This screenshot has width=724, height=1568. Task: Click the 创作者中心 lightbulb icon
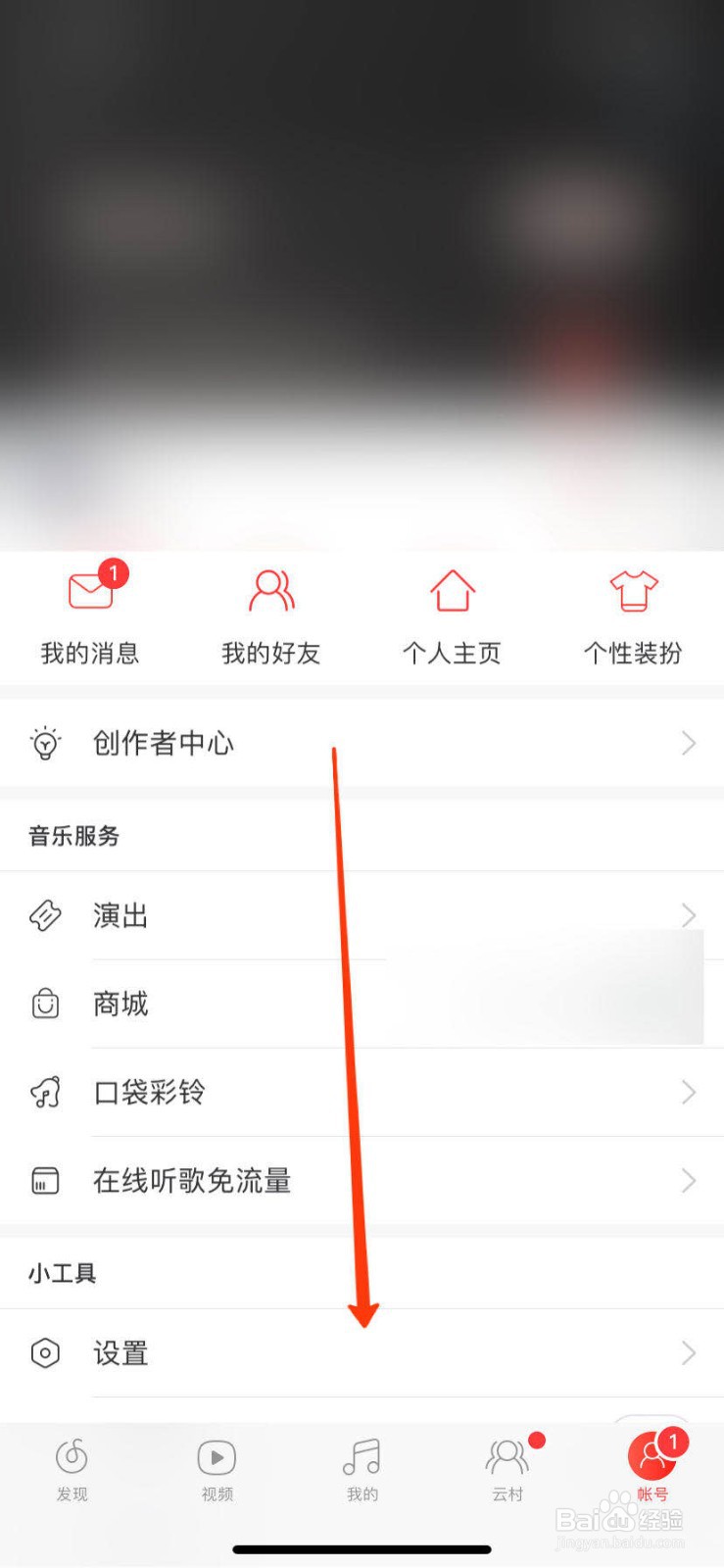pos(45,744)
